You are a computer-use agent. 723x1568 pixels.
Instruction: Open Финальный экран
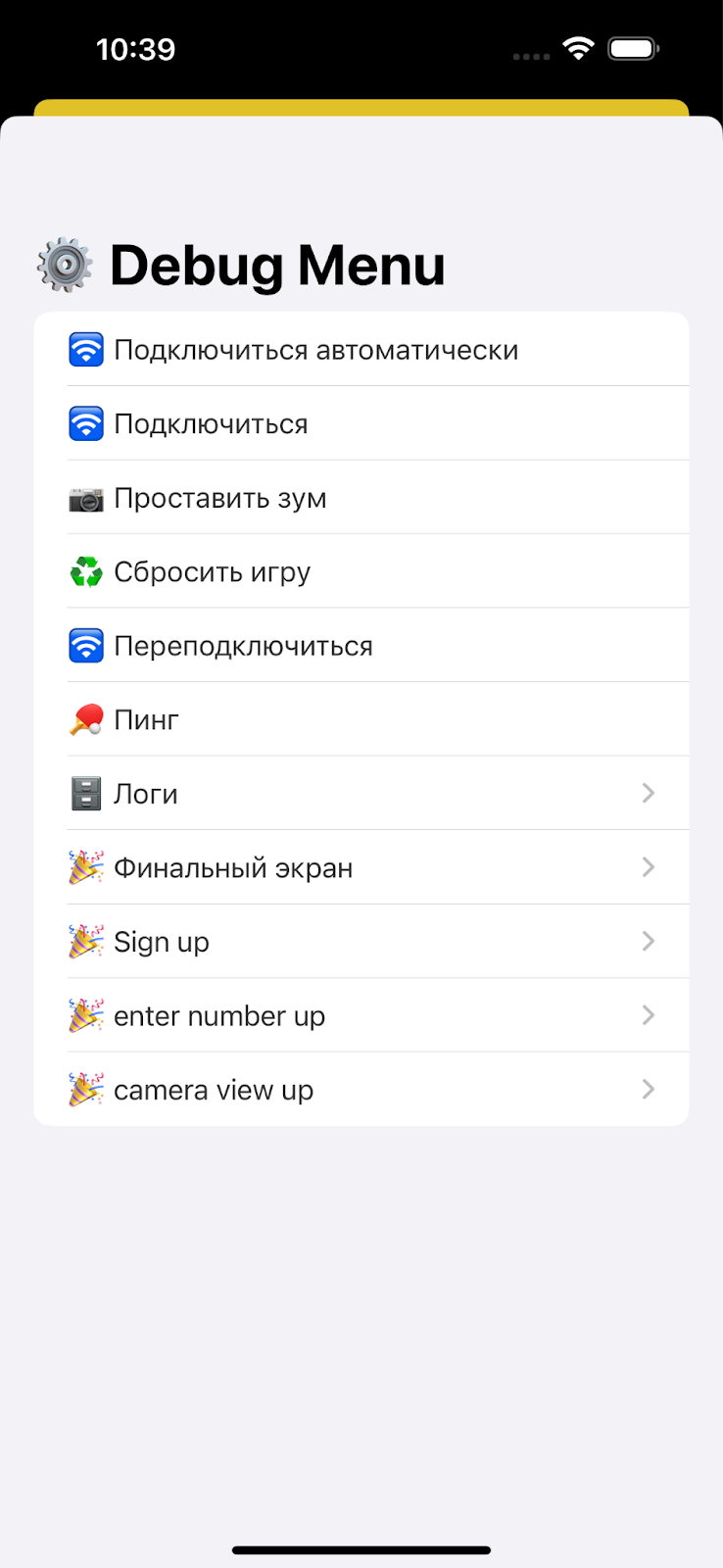(x=361, y=868)
